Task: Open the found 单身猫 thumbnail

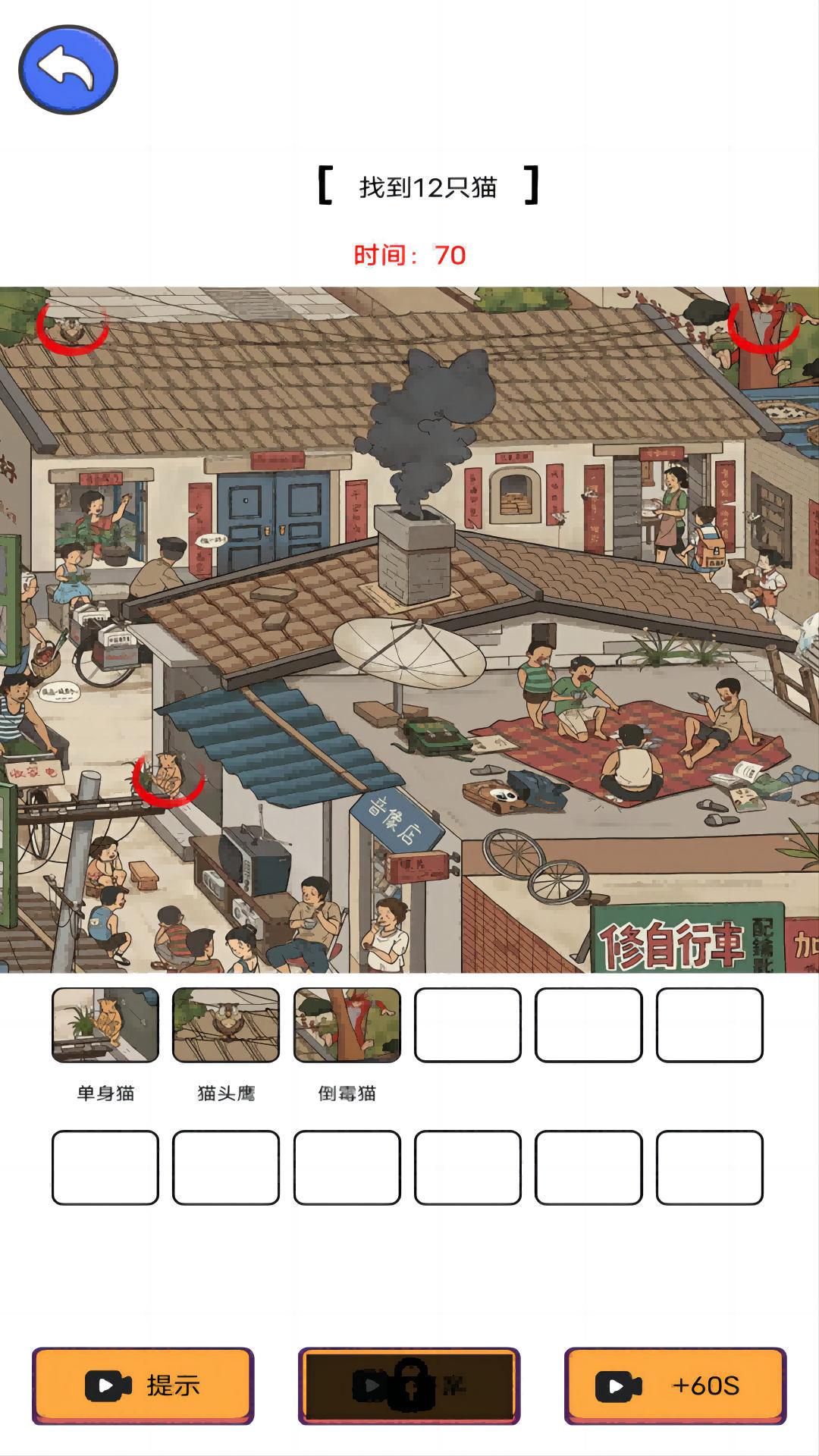Action: [x=105, y=1025]
